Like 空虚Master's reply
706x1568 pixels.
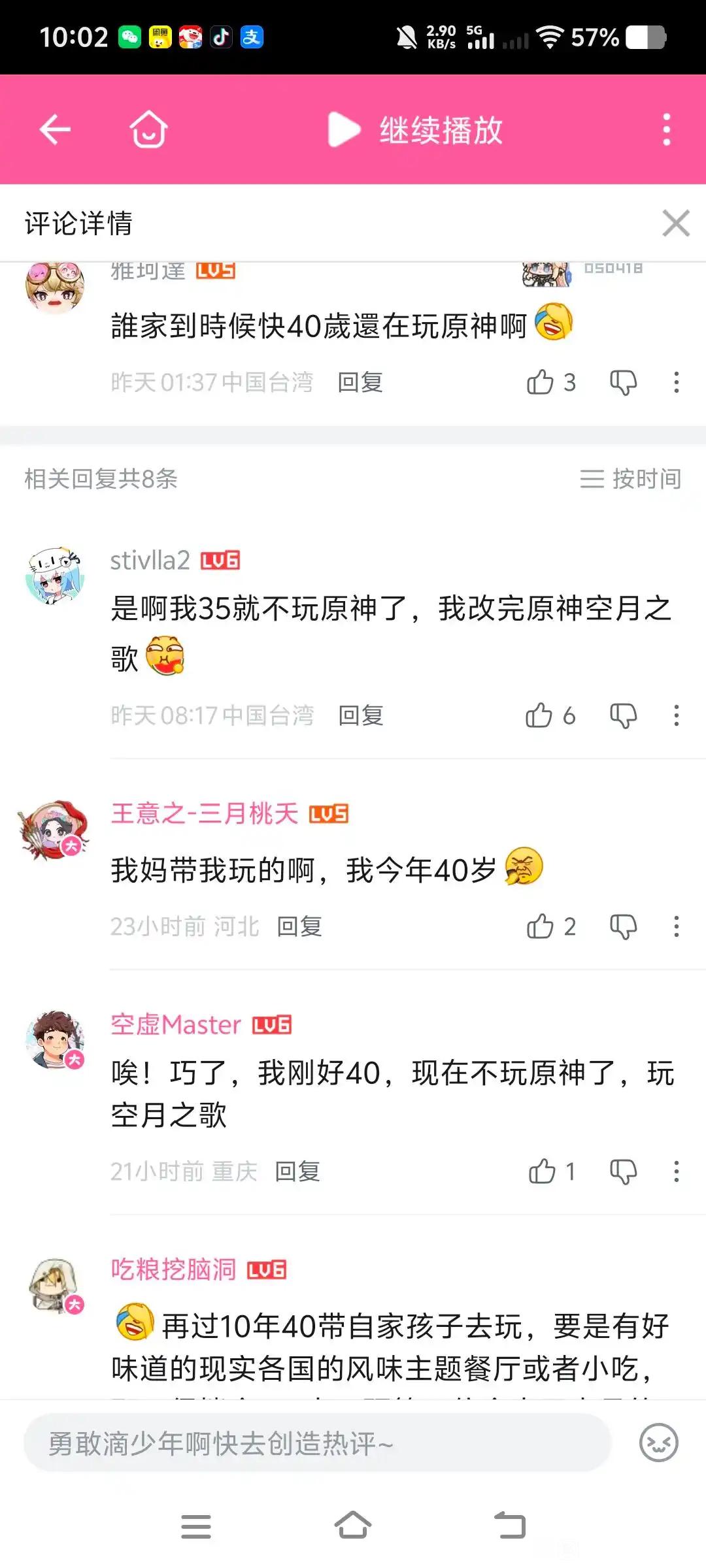542,1171
